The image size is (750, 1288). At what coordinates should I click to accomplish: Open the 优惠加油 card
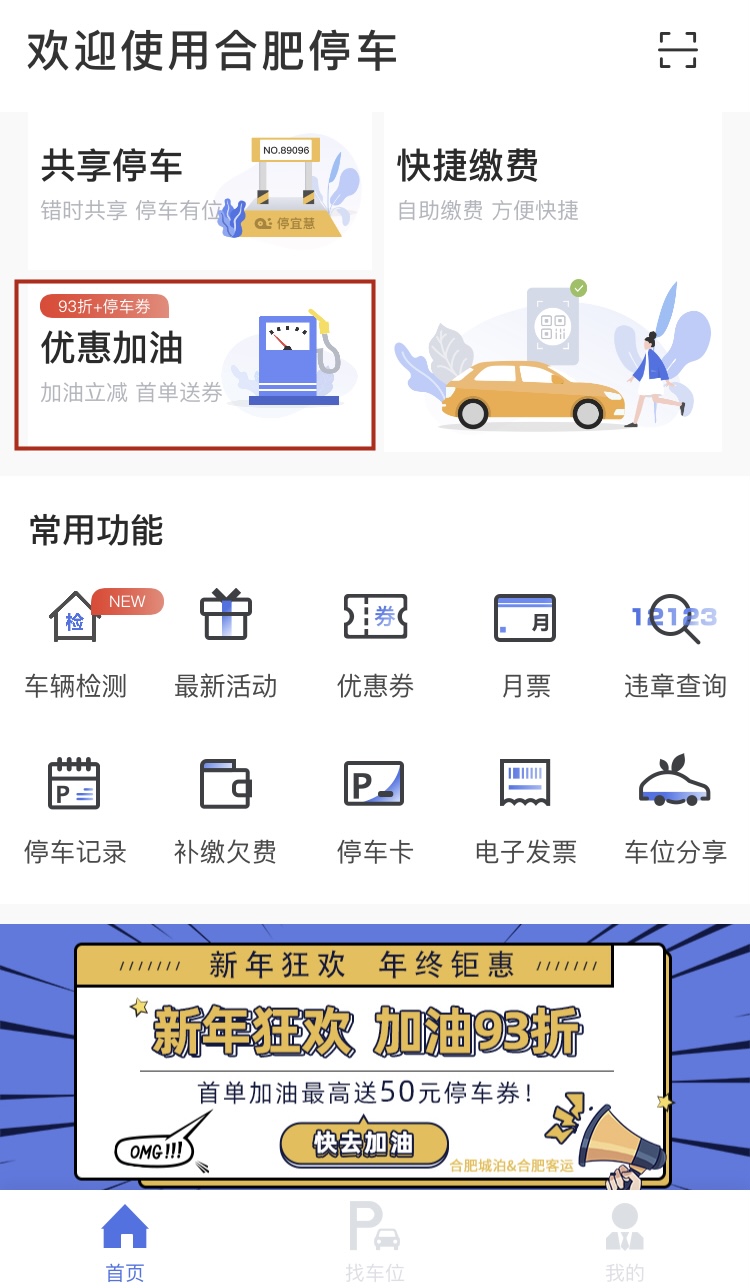195,365
